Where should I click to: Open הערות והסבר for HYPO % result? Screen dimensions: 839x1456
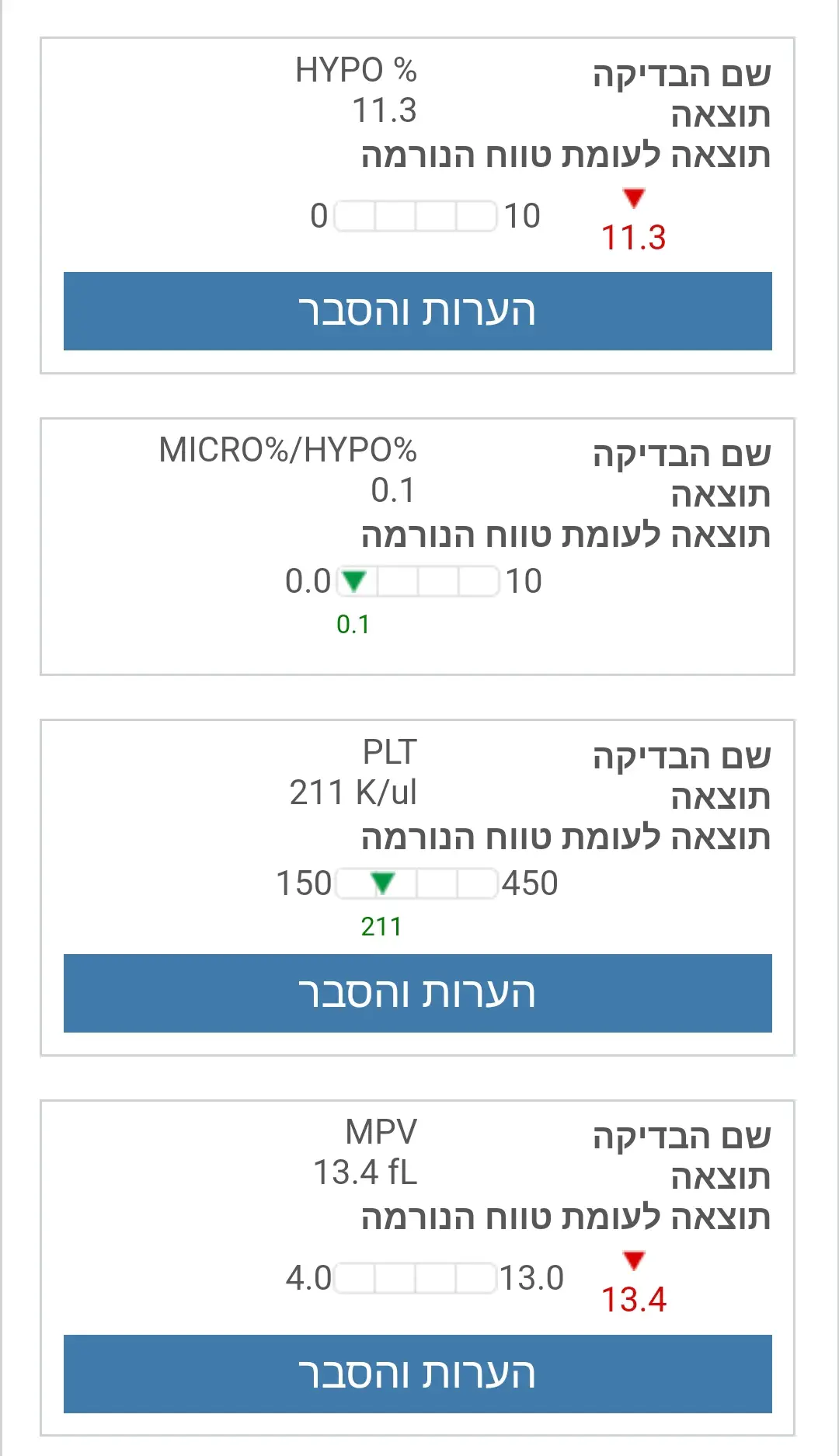tap(417, 311)
